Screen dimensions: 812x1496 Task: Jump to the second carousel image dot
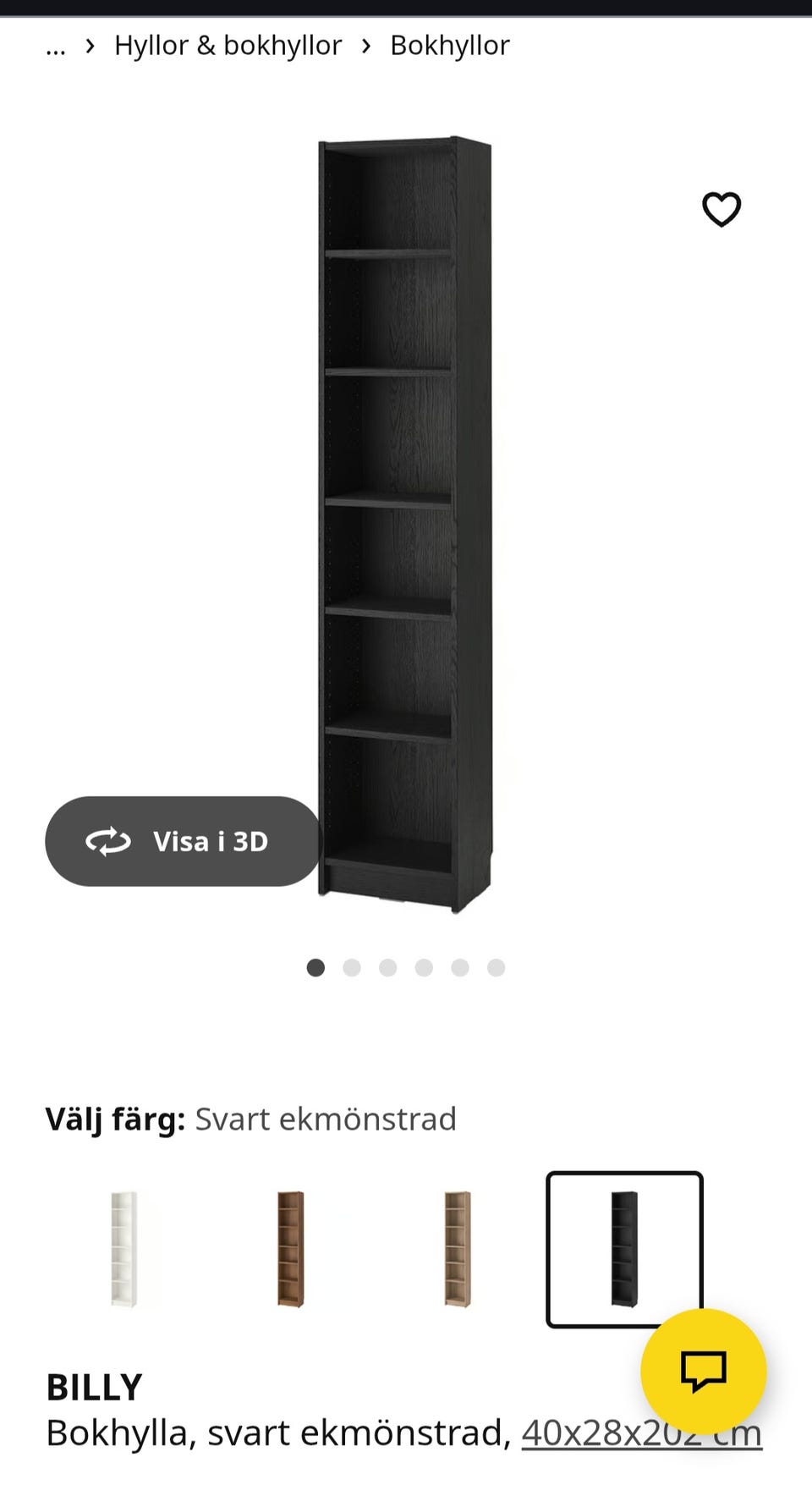(x=352, y=967)
